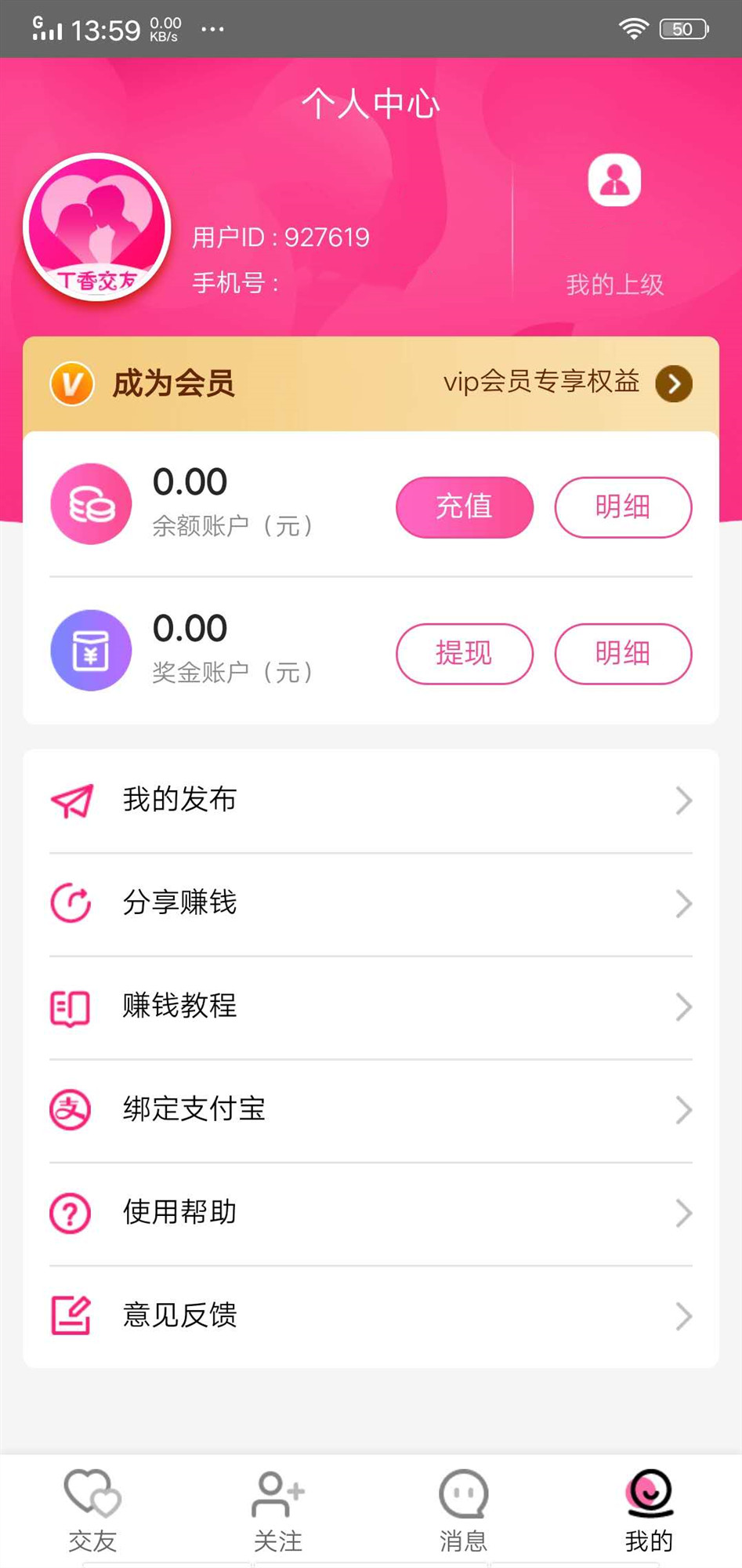
Task: Click the VIP badge on 成为会员 banner
Action: (71, 383)
